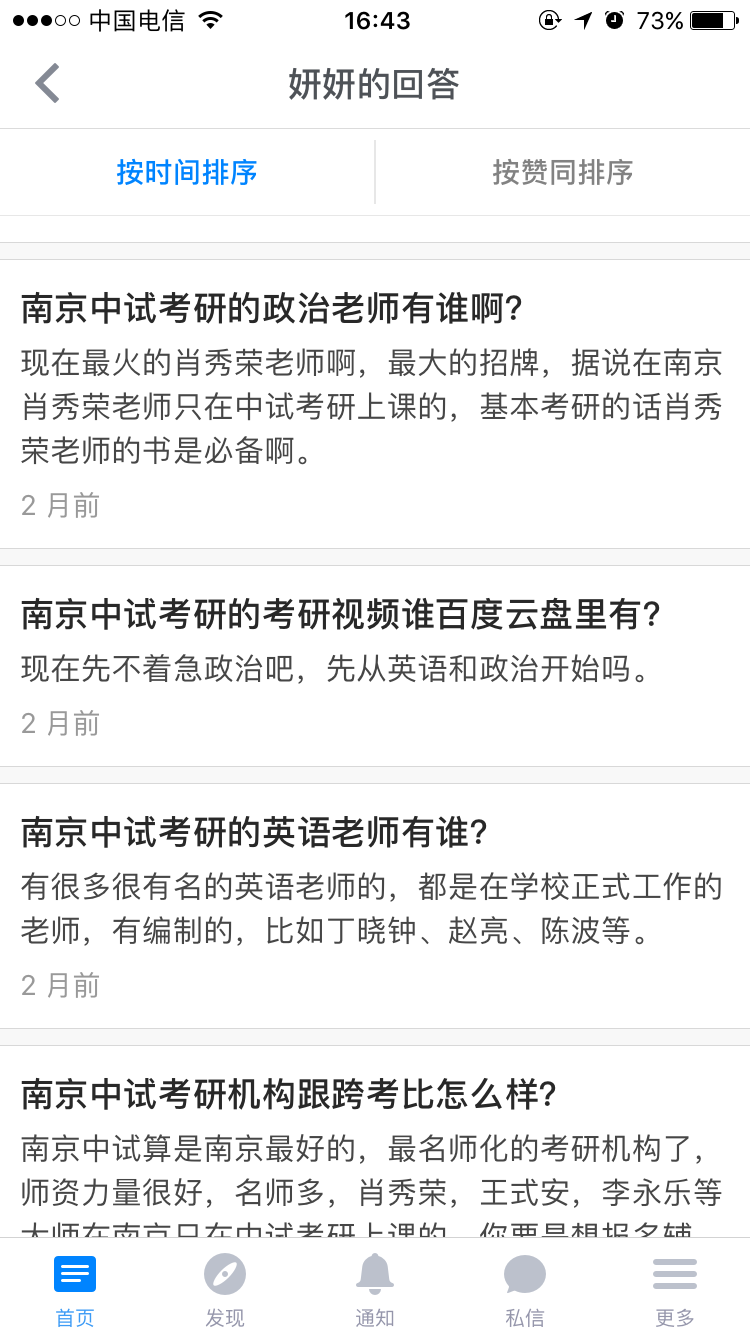Select the 按时间排序 sorting tab
Viewport: 750px width, 1334px height.
[x=187, y=172]
